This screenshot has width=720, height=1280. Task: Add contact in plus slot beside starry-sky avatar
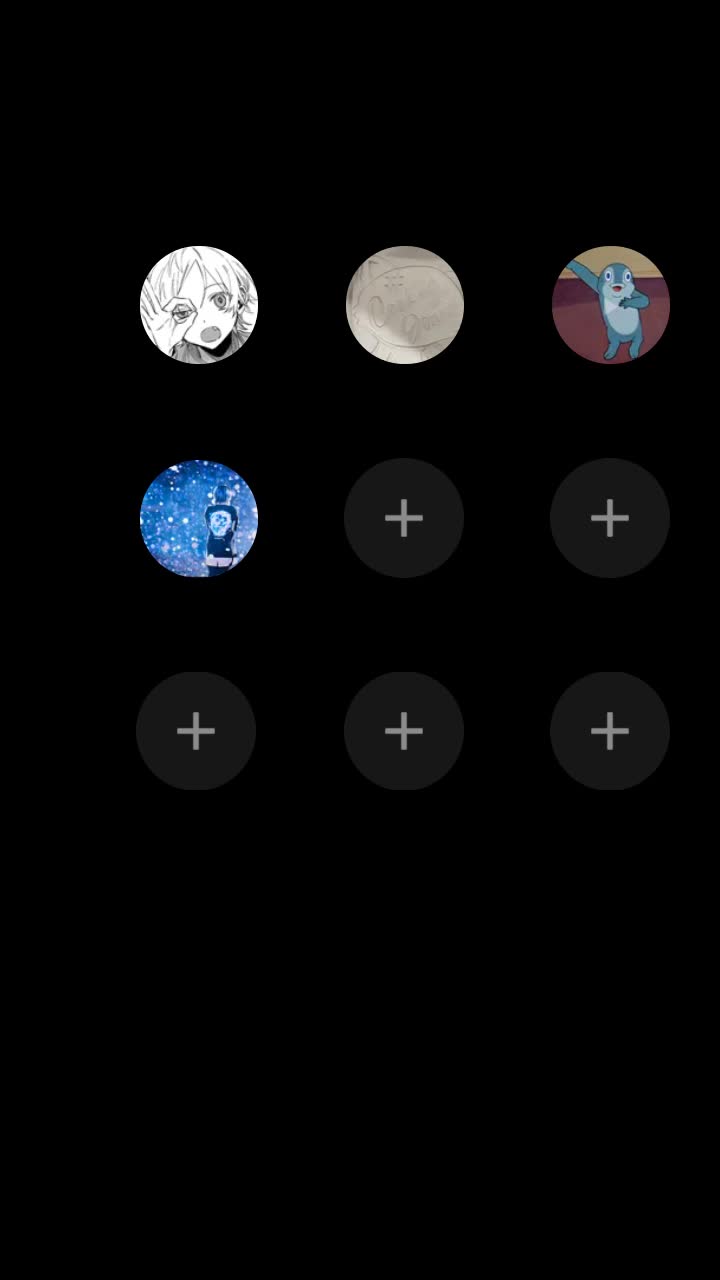point(404,518)
